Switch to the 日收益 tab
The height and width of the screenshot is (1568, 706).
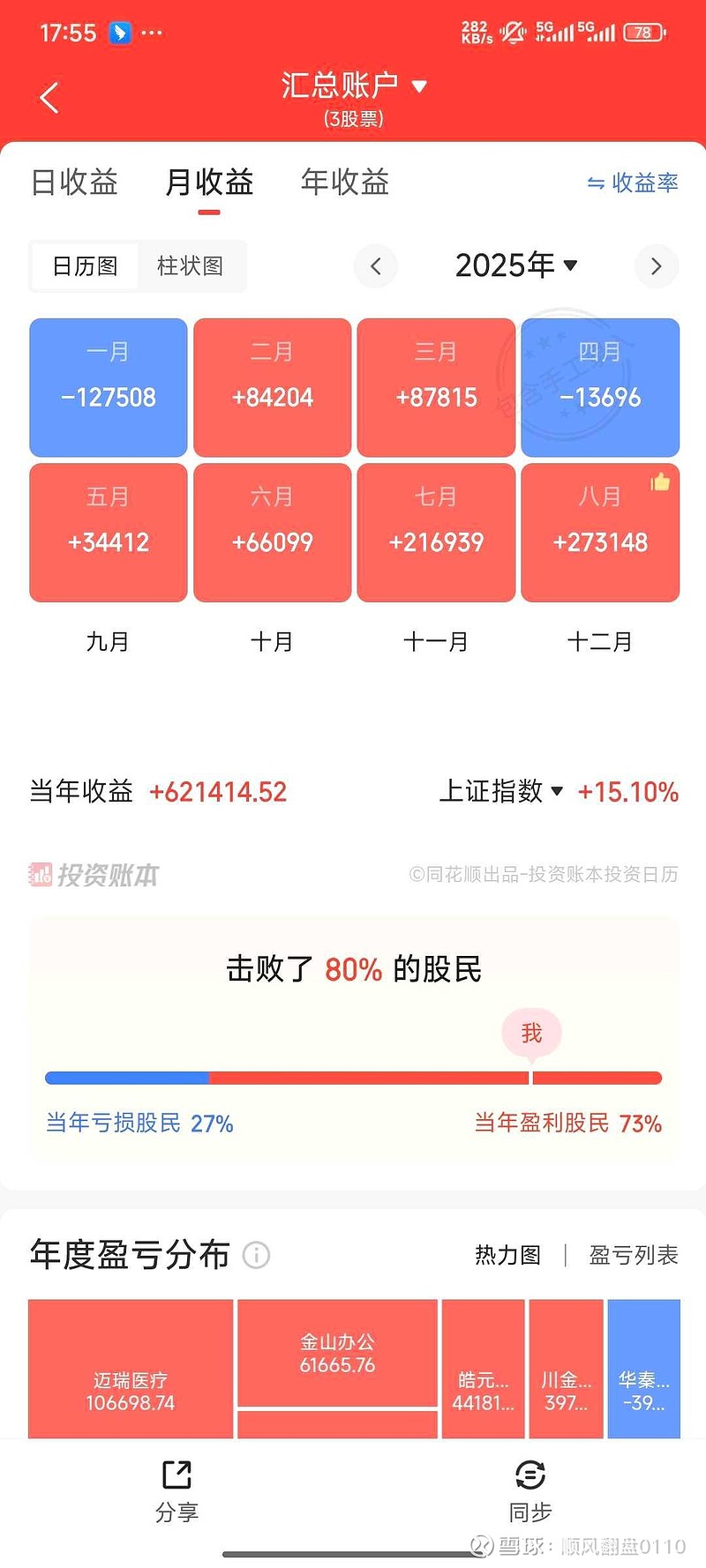[74, 183]
